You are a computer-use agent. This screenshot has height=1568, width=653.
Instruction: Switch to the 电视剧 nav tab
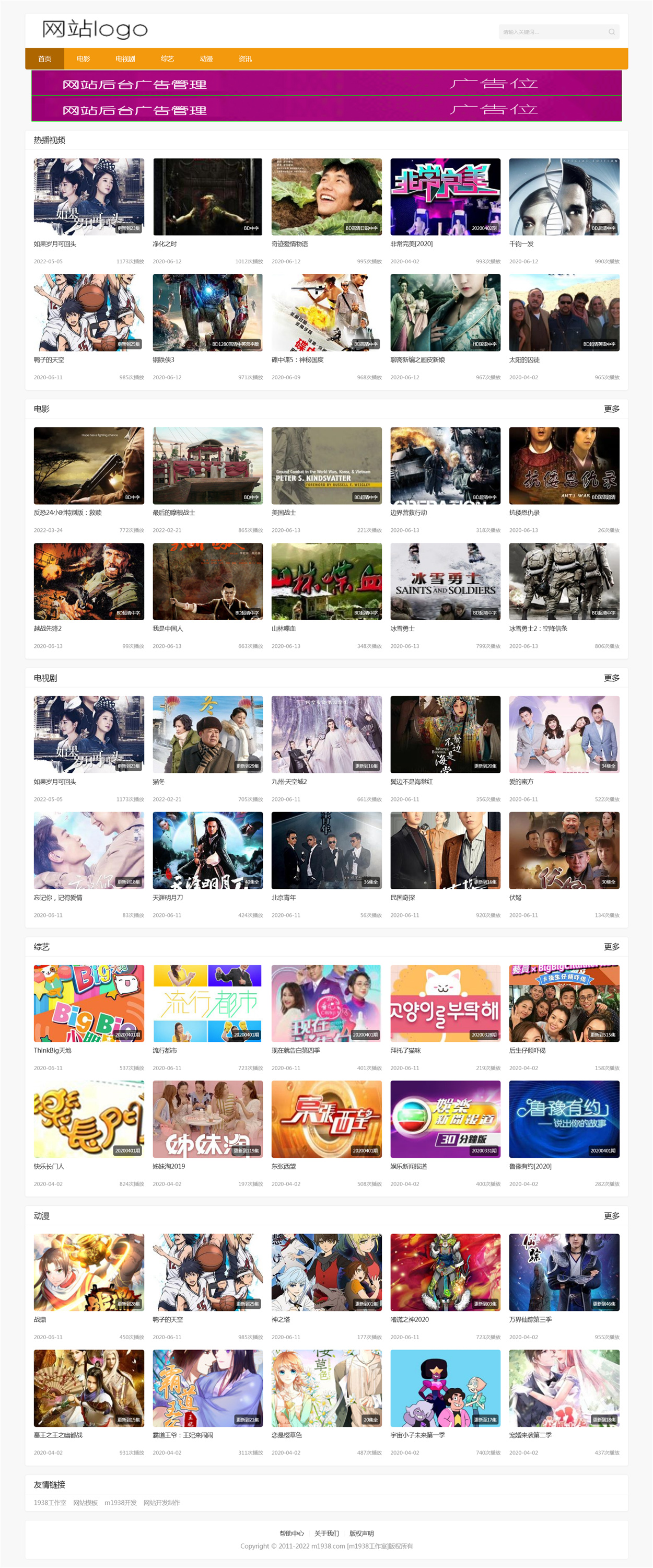coord(125,59)
